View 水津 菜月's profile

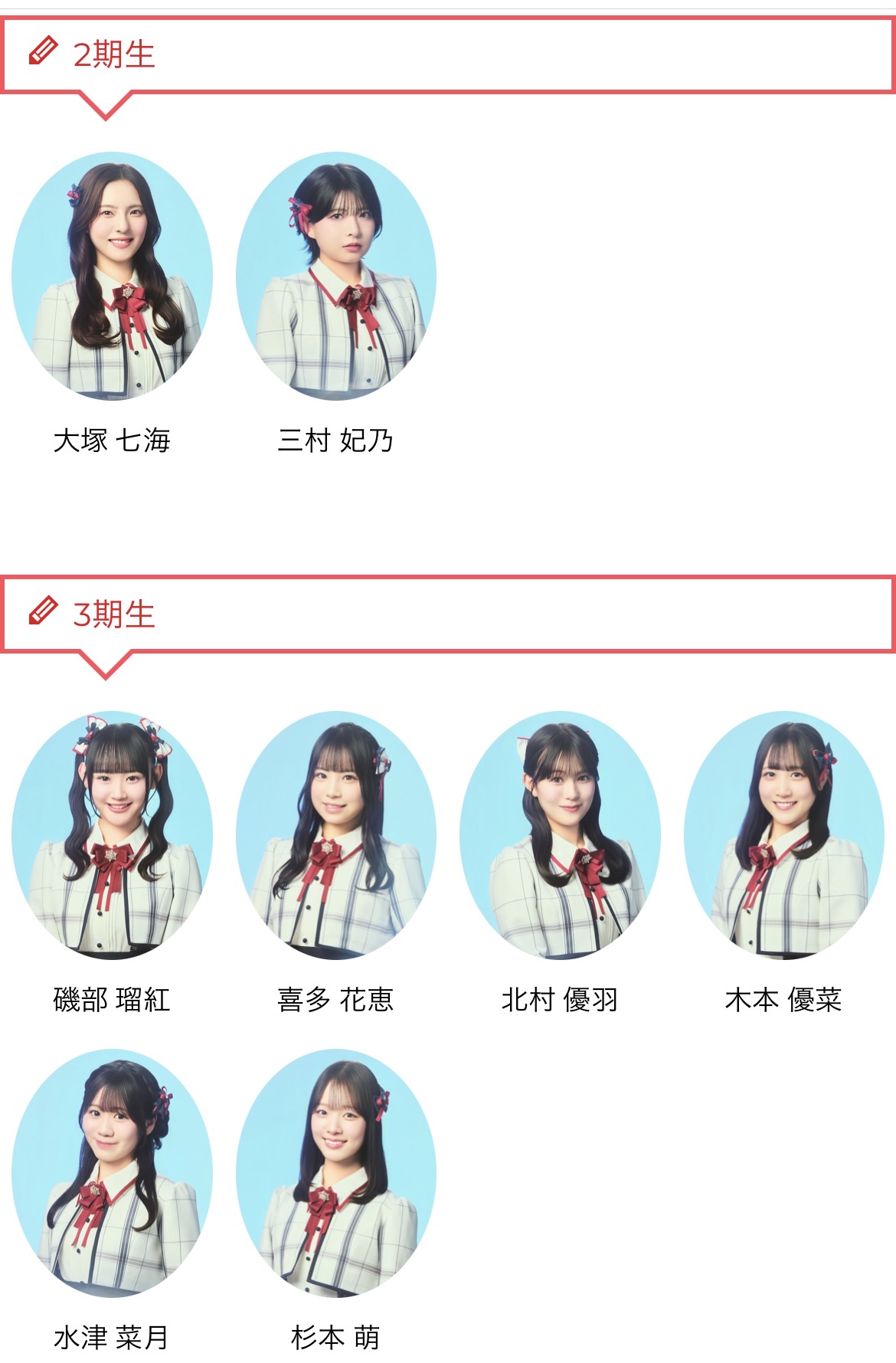tap(112, 1172)
